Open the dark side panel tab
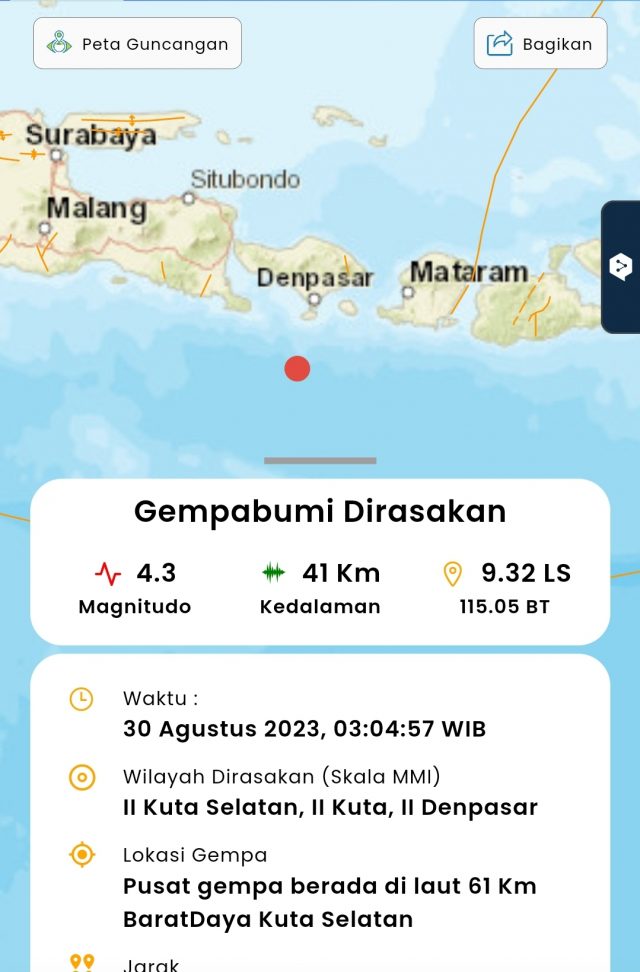This screenshot has width=640, height=972. point(621,267)
